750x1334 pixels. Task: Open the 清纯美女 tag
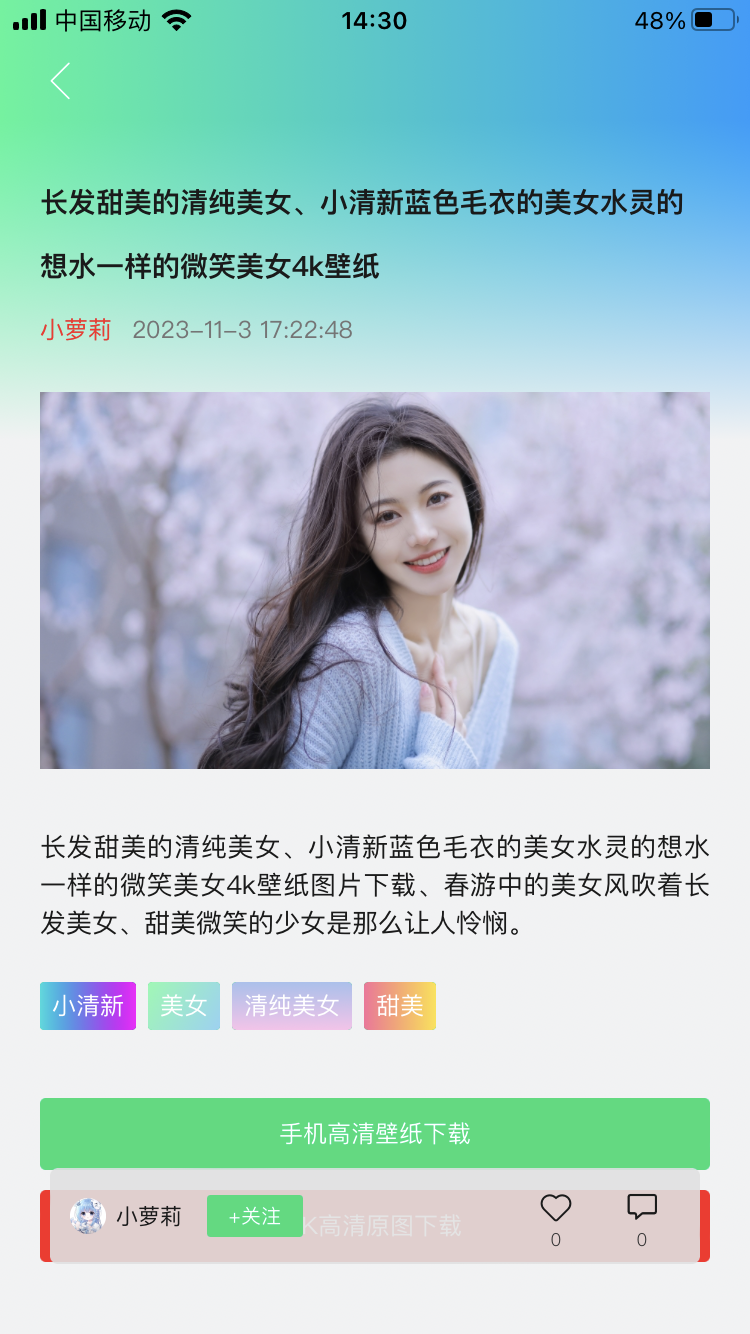[x=292, y=1006]
